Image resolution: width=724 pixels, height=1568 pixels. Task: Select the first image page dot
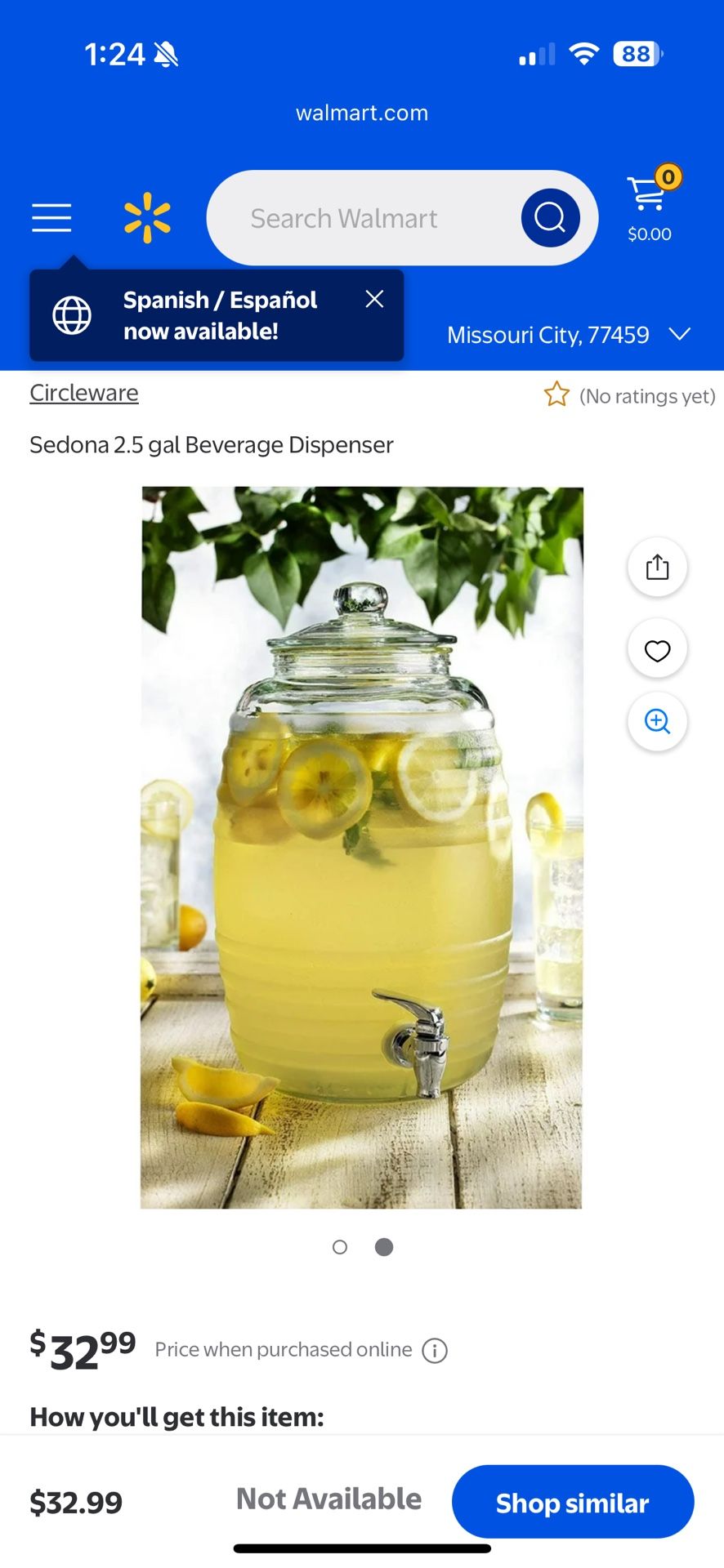340,1247
